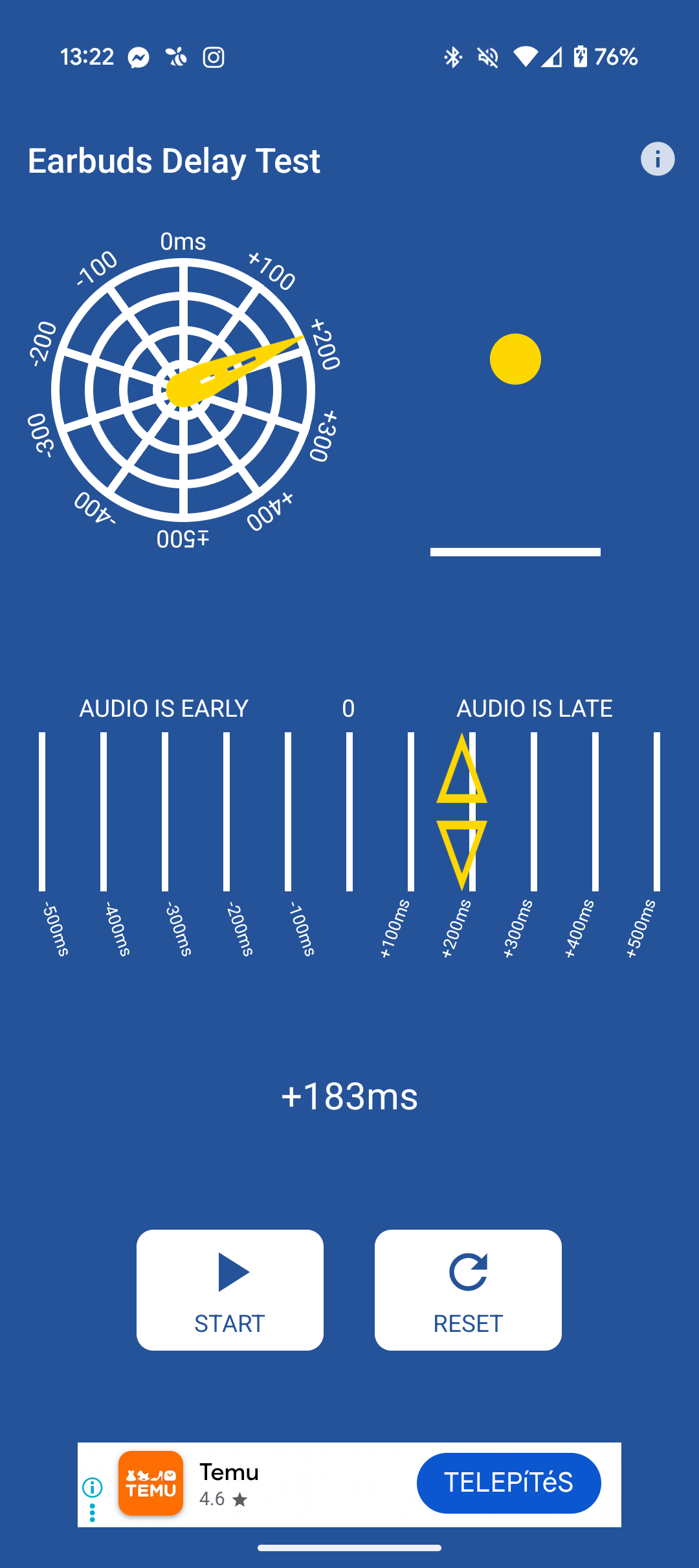Open the ad info icon
The height and width of the screenshot is (1568, 699).
(x=93, y=1488)
